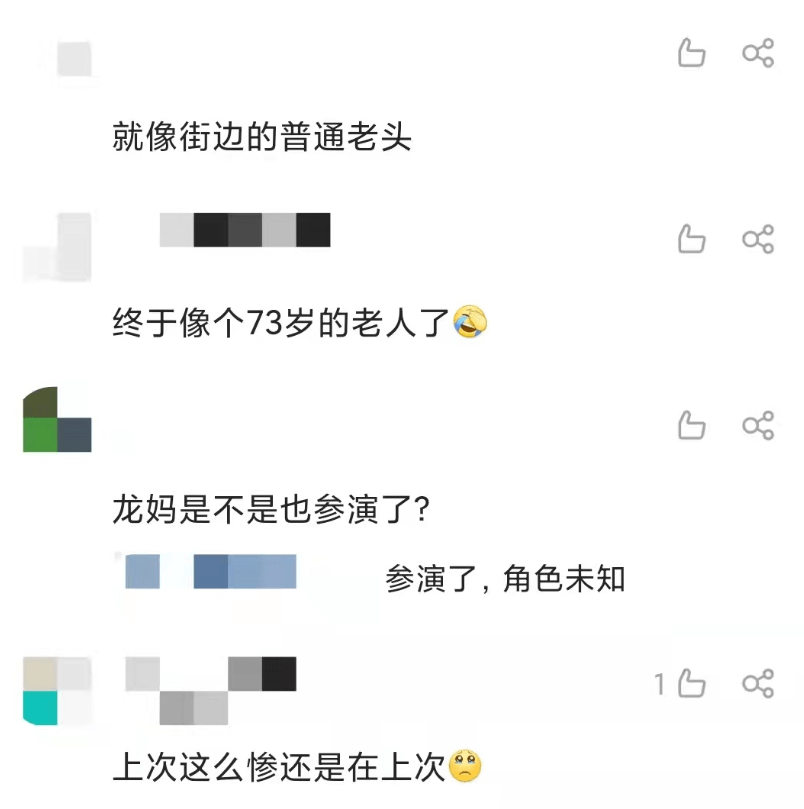Like the comment about 73岁的老人
Screen dimensions: 804x809
[691, 239]
